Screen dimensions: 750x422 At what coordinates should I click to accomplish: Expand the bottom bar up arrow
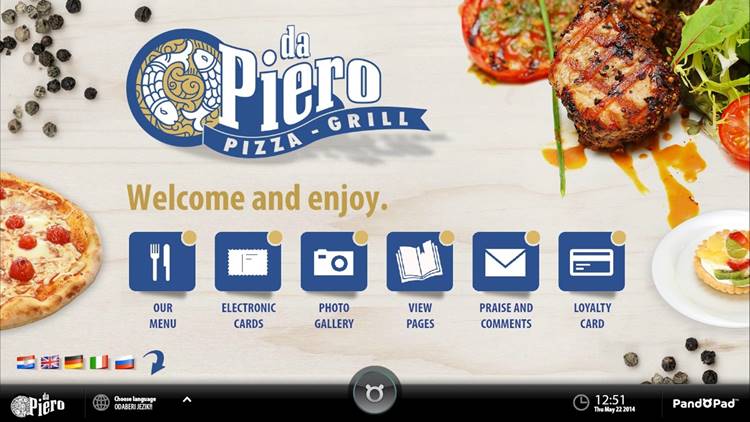186,400
